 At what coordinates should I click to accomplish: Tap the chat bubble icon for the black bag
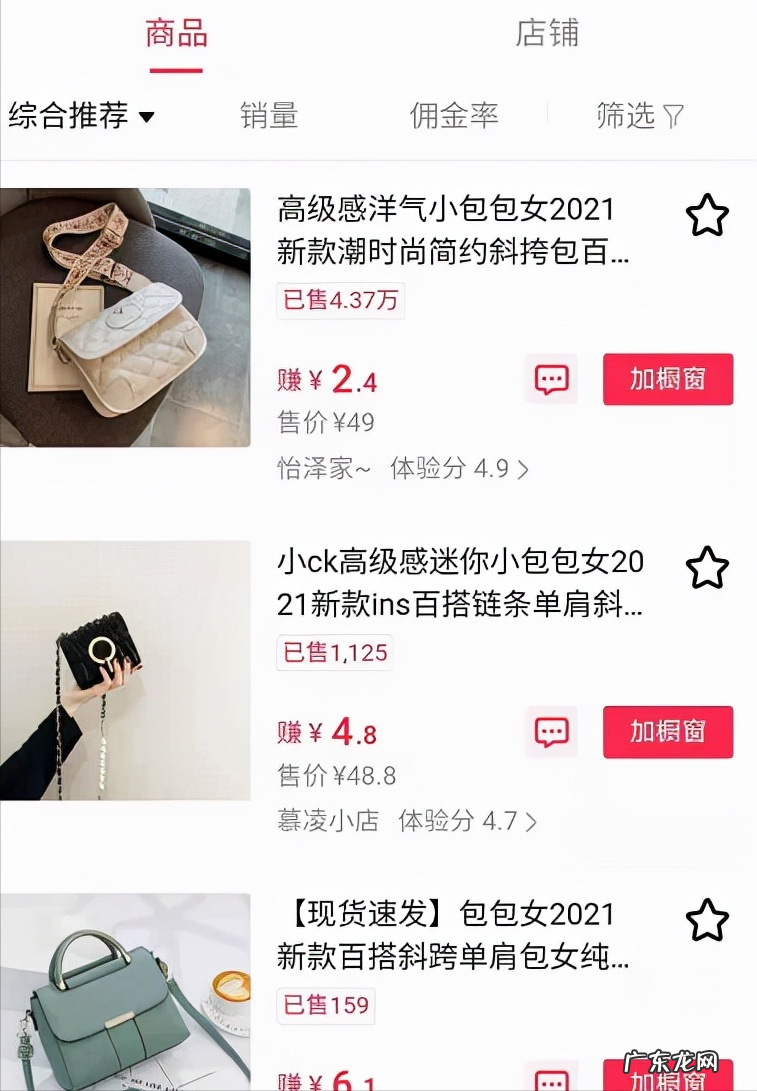(551, 731)
